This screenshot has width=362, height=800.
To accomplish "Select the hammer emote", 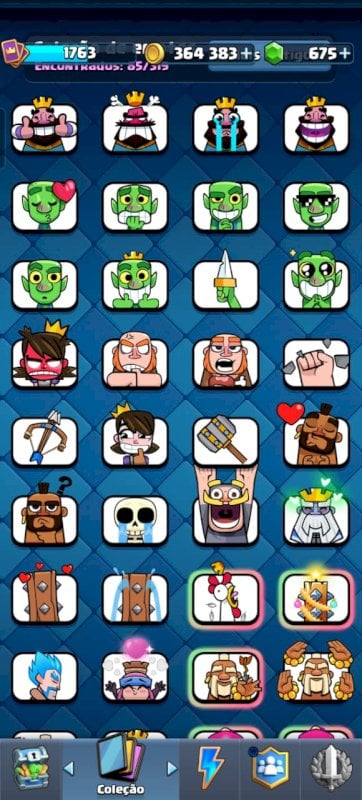I will click(225, 440).
